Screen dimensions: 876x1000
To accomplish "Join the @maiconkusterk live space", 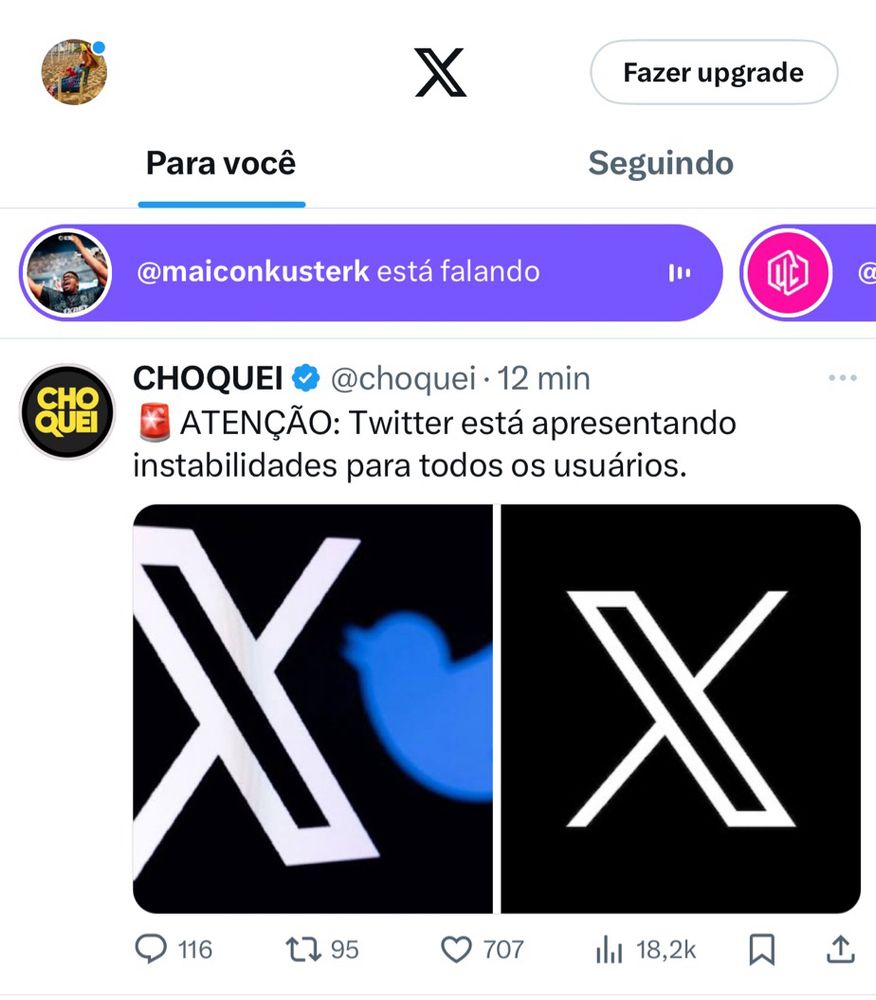I will [x=370, y=272].
